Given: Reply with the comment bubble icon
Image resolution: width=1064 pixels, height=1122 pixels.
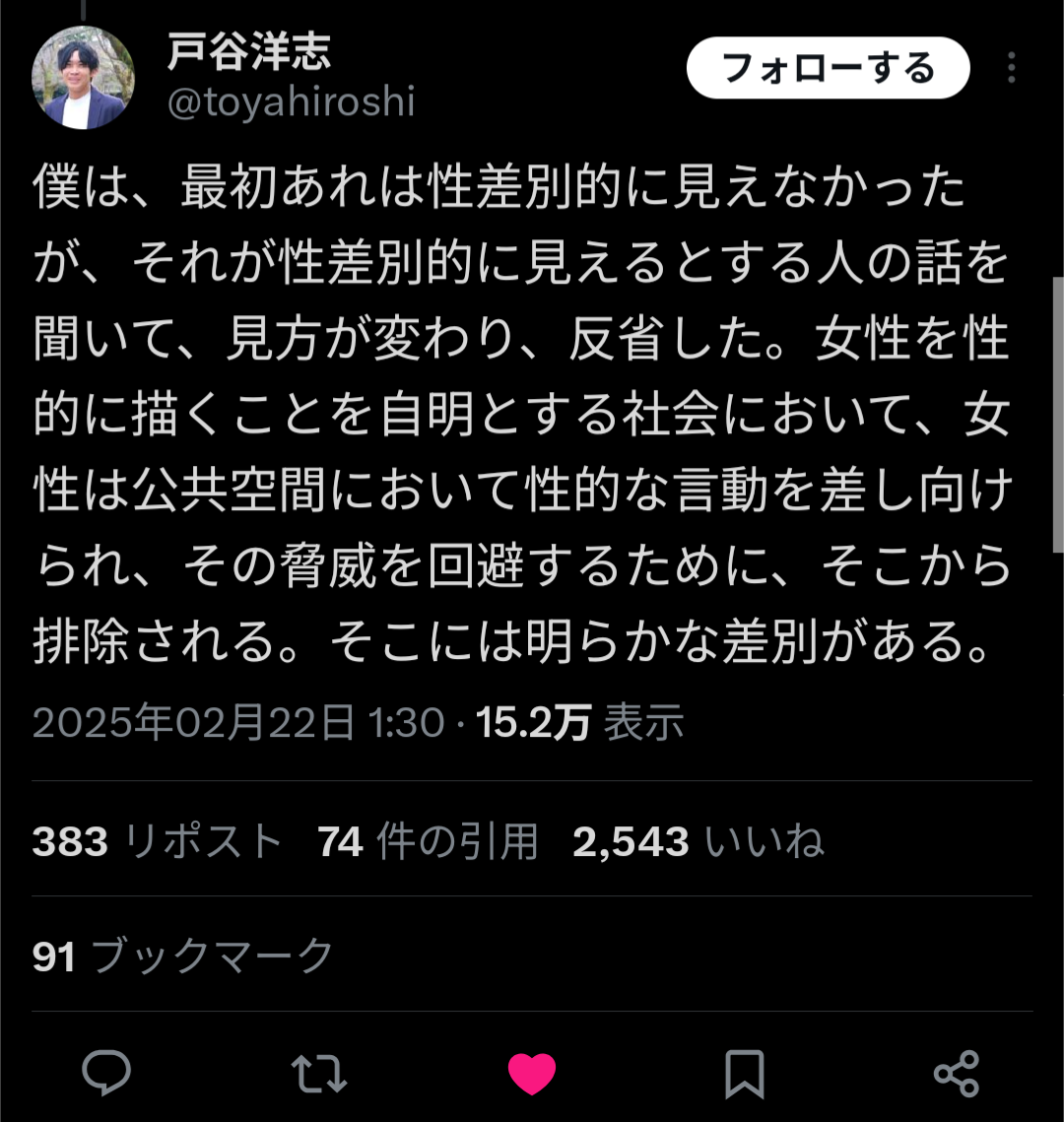Looking at the screenshot, I should click(x=105, y=1073).
